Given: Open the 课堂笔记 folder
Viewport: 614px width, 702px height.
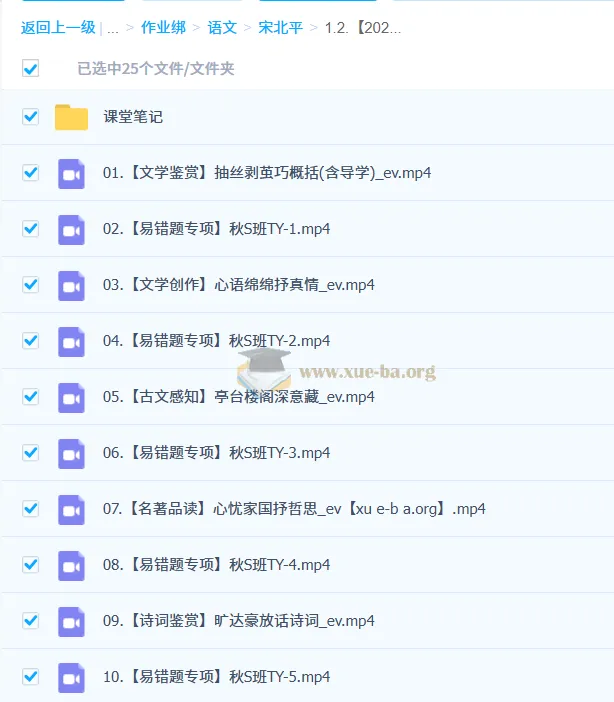Looking at the screenshot, I should pos(133,117).
